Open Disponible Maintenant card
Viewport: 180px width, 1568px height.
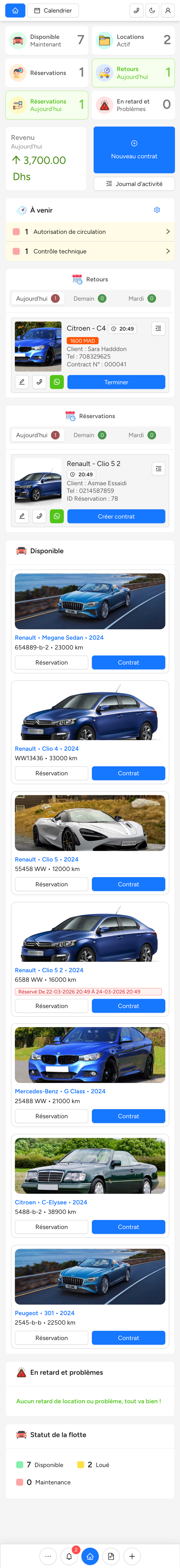(47, 41)
